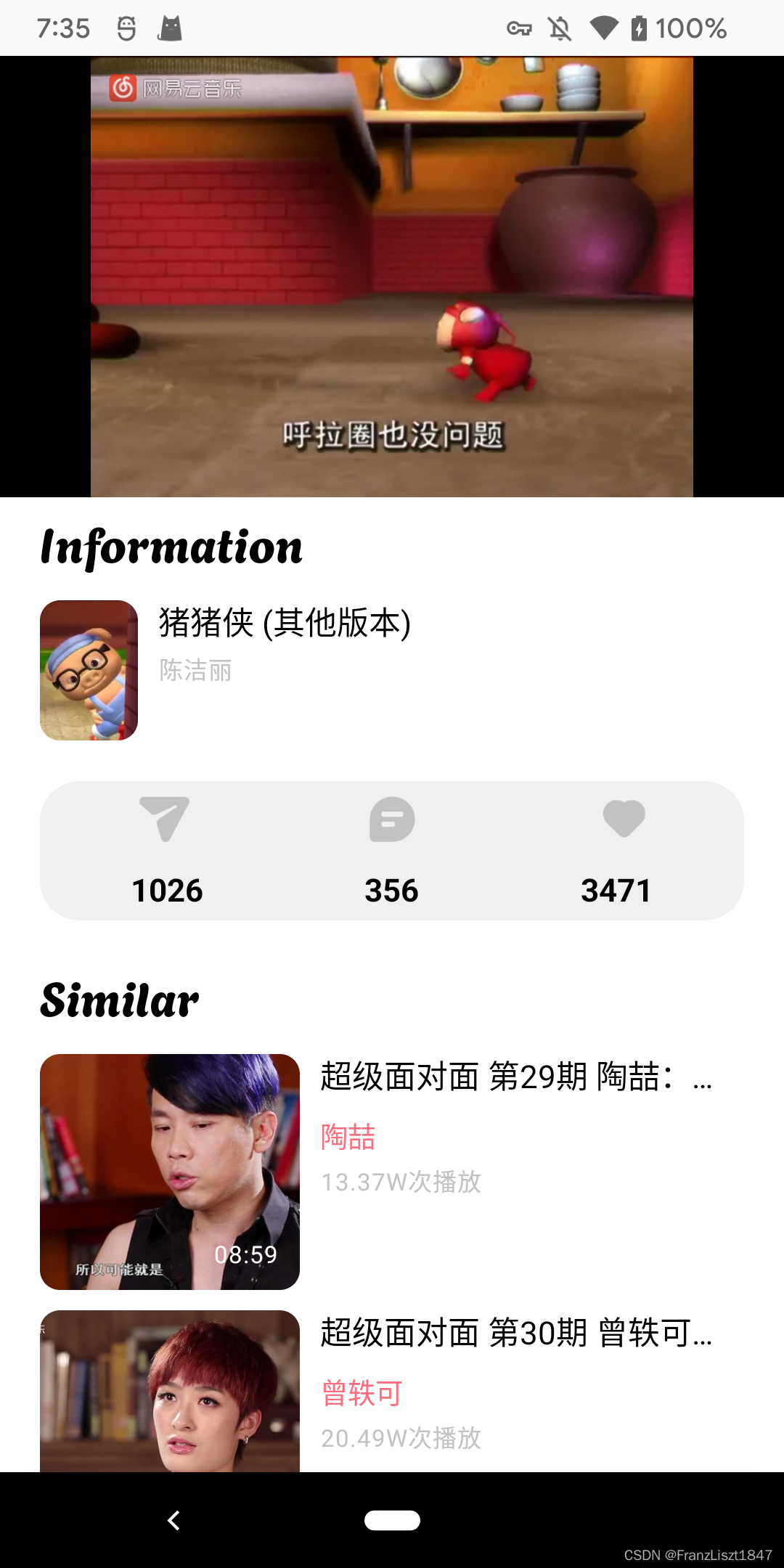Tap the video player showing 呼拉圈也没问题
The image size is (784, 1568).
pos(392,277)
